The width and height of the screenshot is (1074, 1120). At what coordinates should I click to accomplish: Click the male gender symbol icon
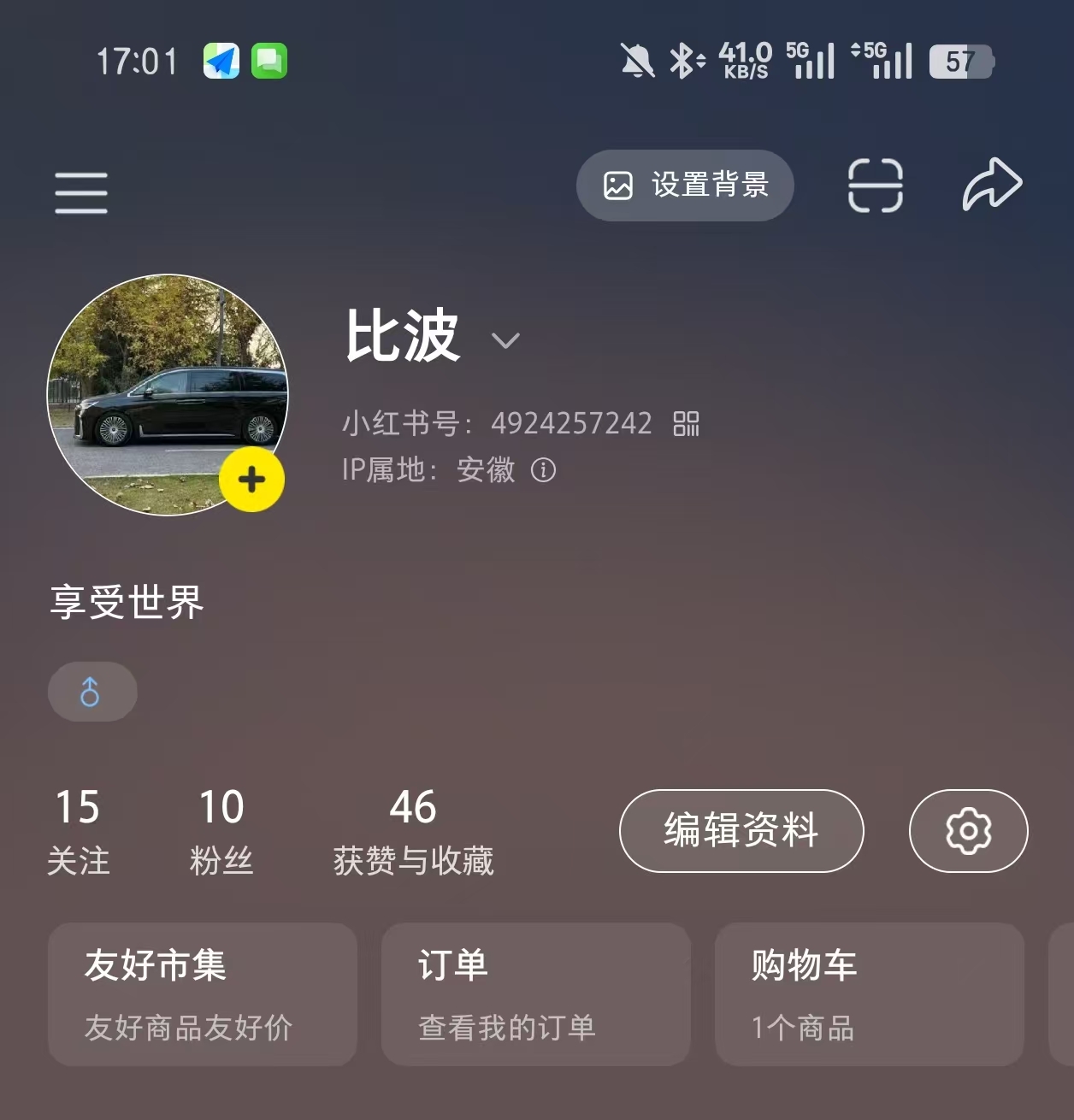(91, 692)
